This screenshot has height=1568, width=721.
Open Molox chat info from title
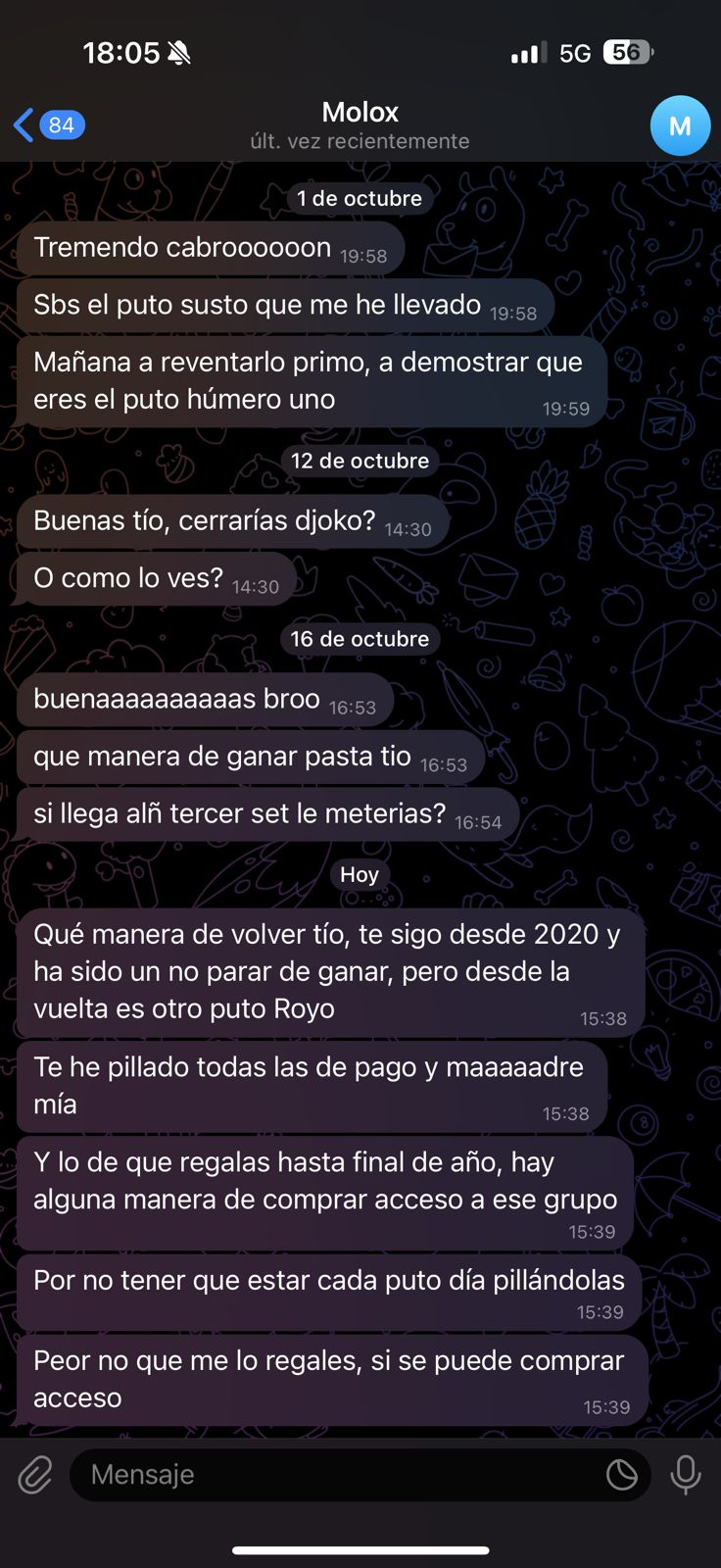coord(360,124)
